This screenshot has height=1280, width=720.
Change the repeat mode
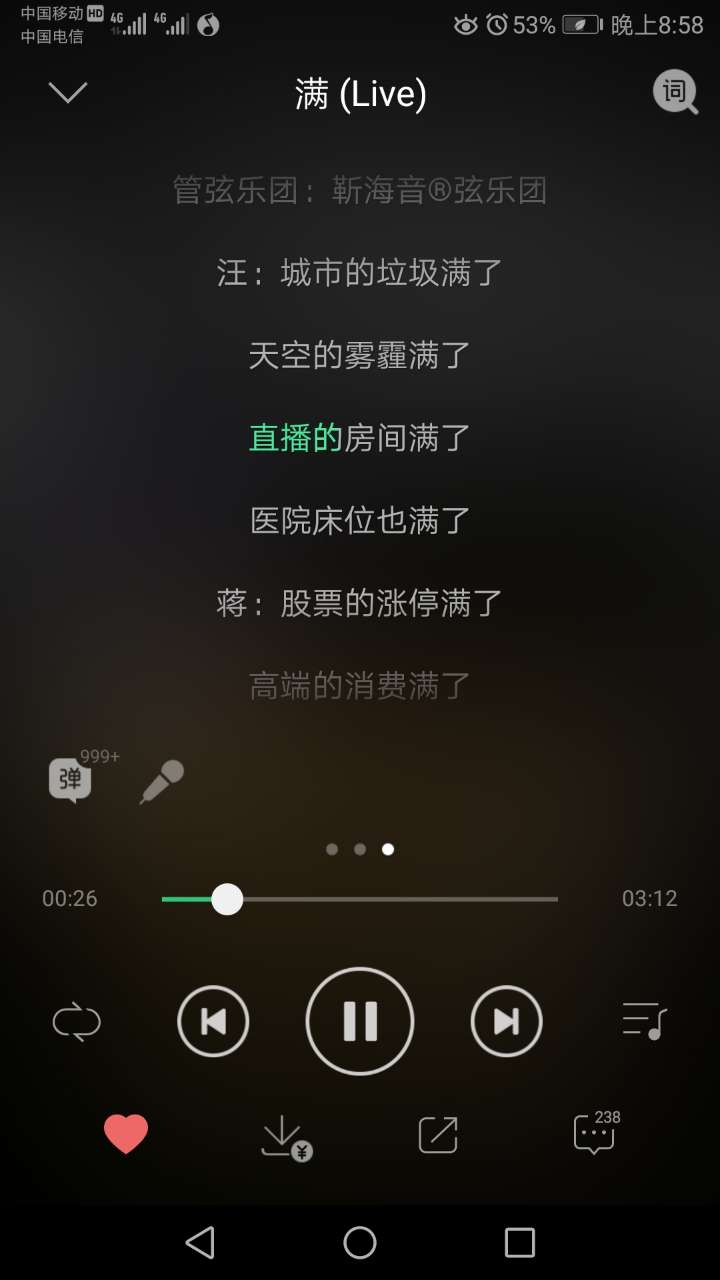(77, 1022)
